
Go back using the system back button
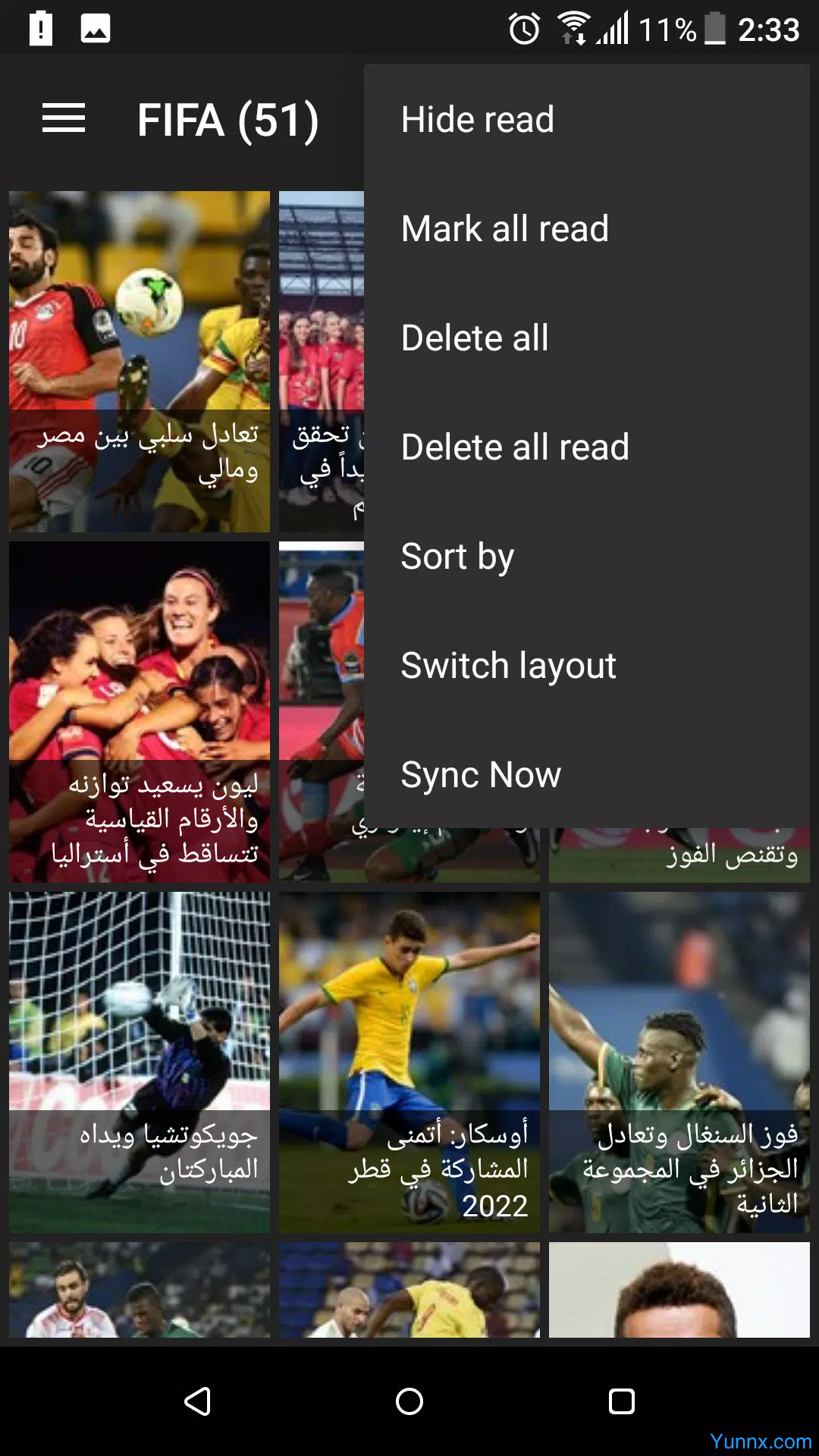197,1401
